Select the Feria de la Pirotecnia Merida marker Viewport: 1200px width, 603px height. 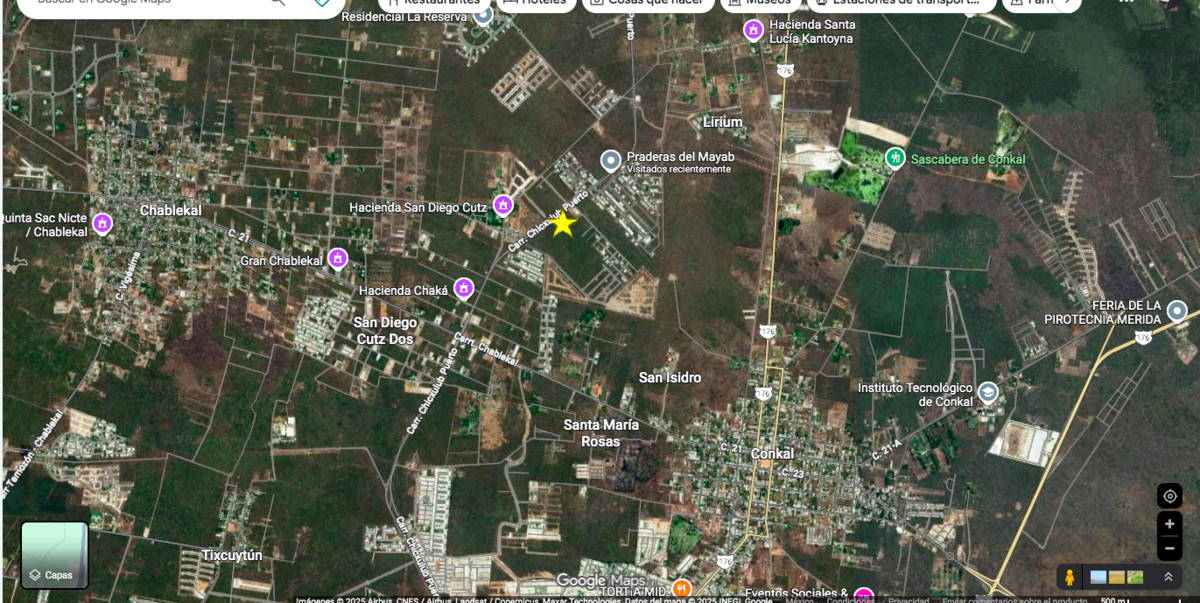click(x=1177, y=311)
